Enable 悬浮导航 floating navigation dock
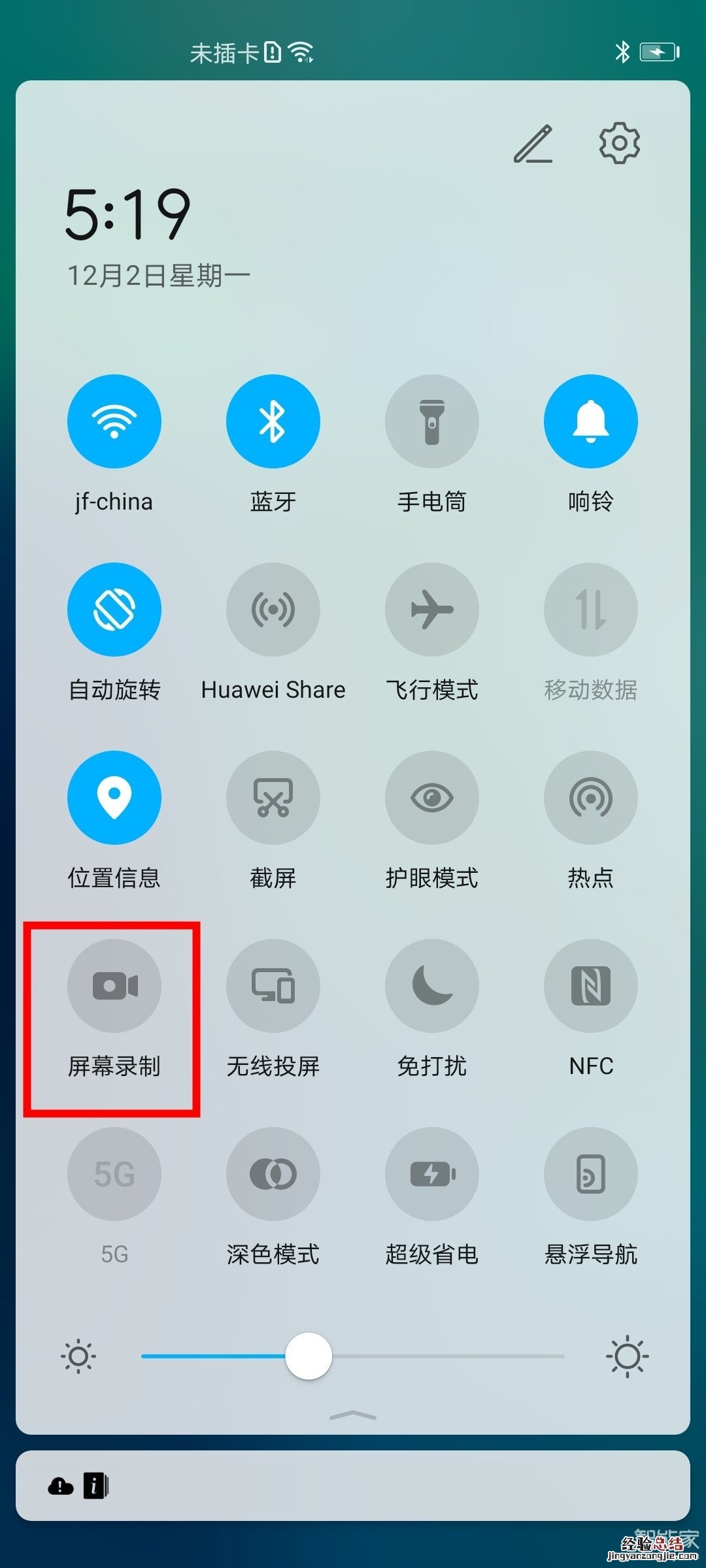 tap(590, 1174)
